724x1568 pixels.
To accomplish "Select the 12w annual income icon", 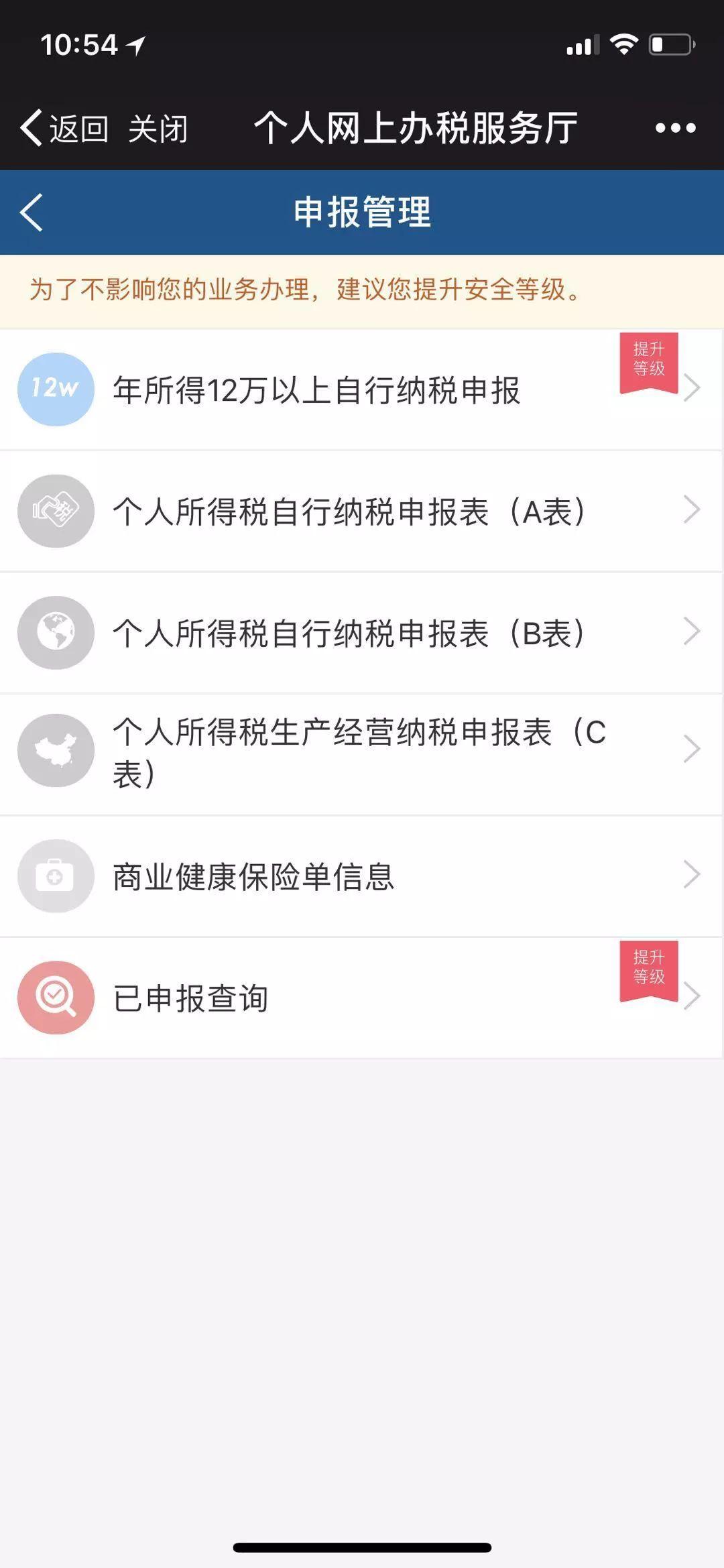I will 56,389.
